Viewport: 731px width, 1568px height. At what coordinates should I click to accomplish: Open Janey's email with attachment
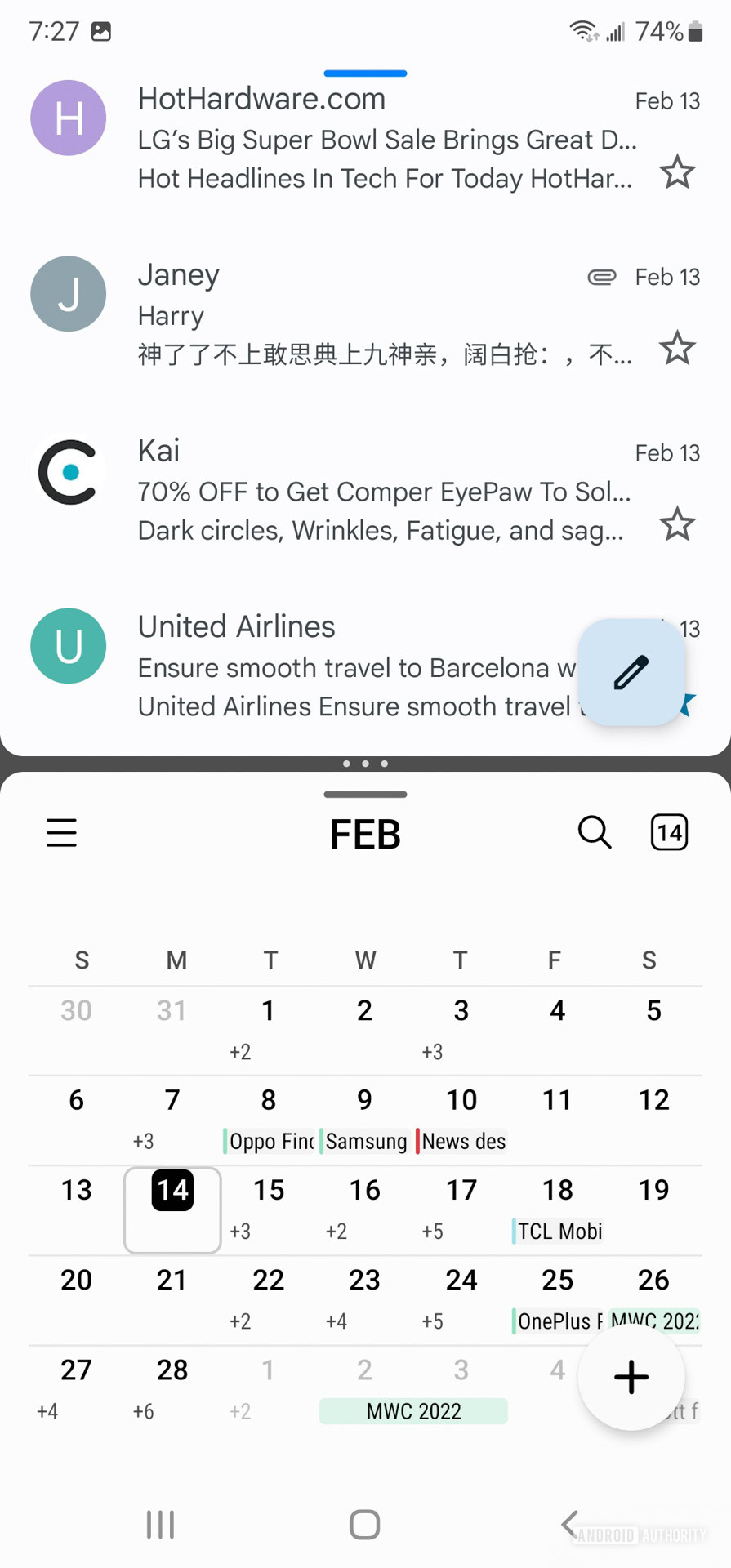tap(384, 315)
